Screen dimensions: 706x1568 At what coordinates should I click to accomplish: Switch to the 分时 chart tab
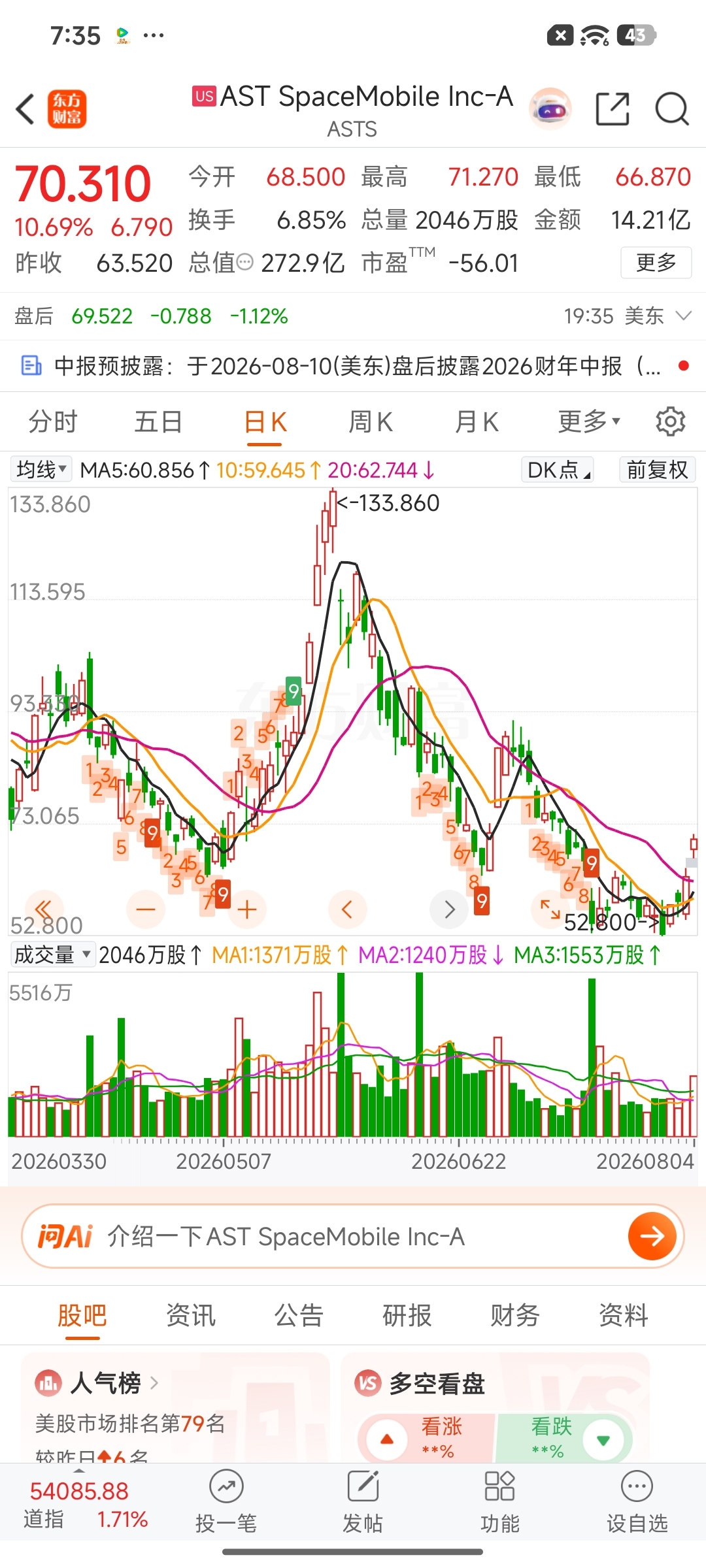[x=53, y=422]
